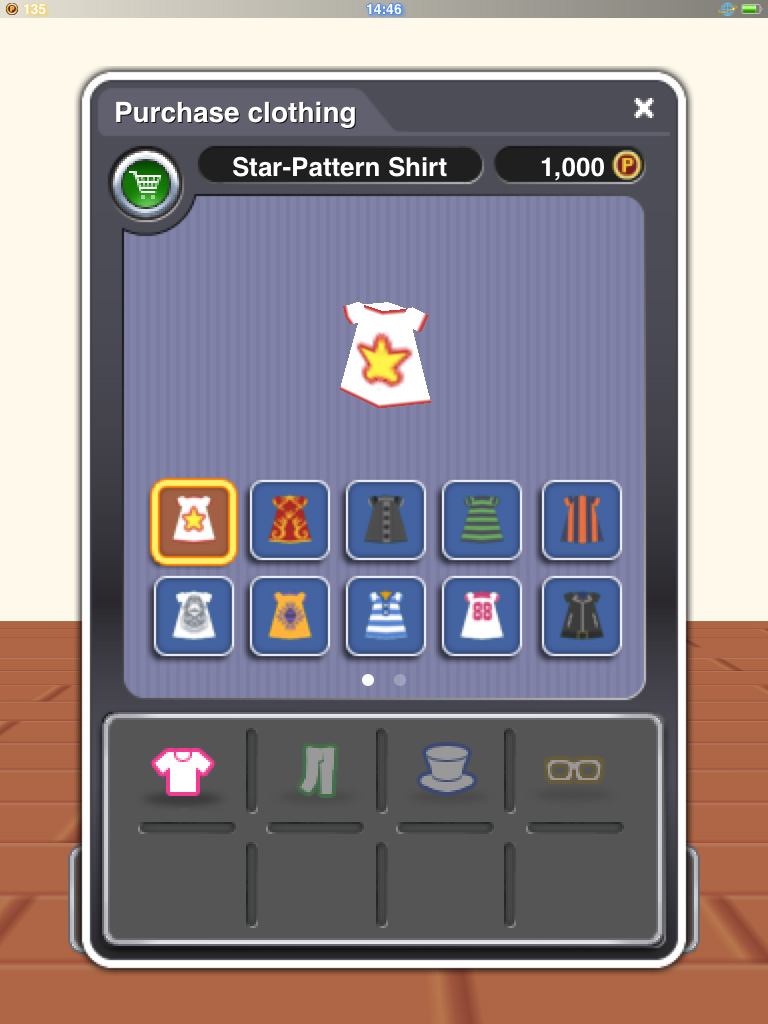
Task: Pick the green striped shirt
Action: click(482, 521)
